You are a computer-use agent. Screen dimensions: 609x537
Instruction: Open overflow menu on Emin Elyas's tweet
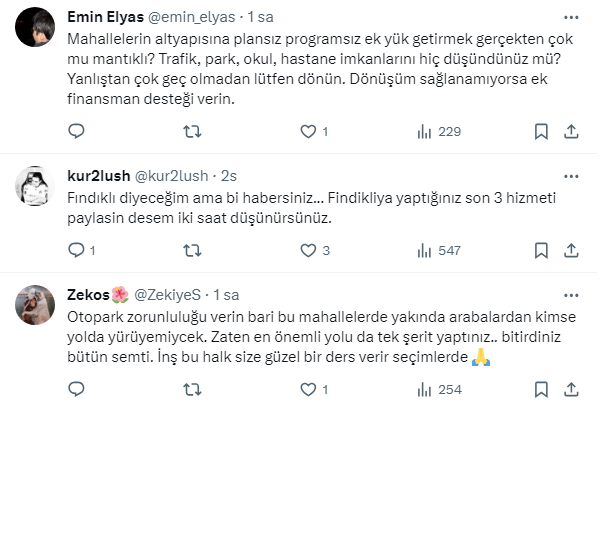tap(571, 17)
